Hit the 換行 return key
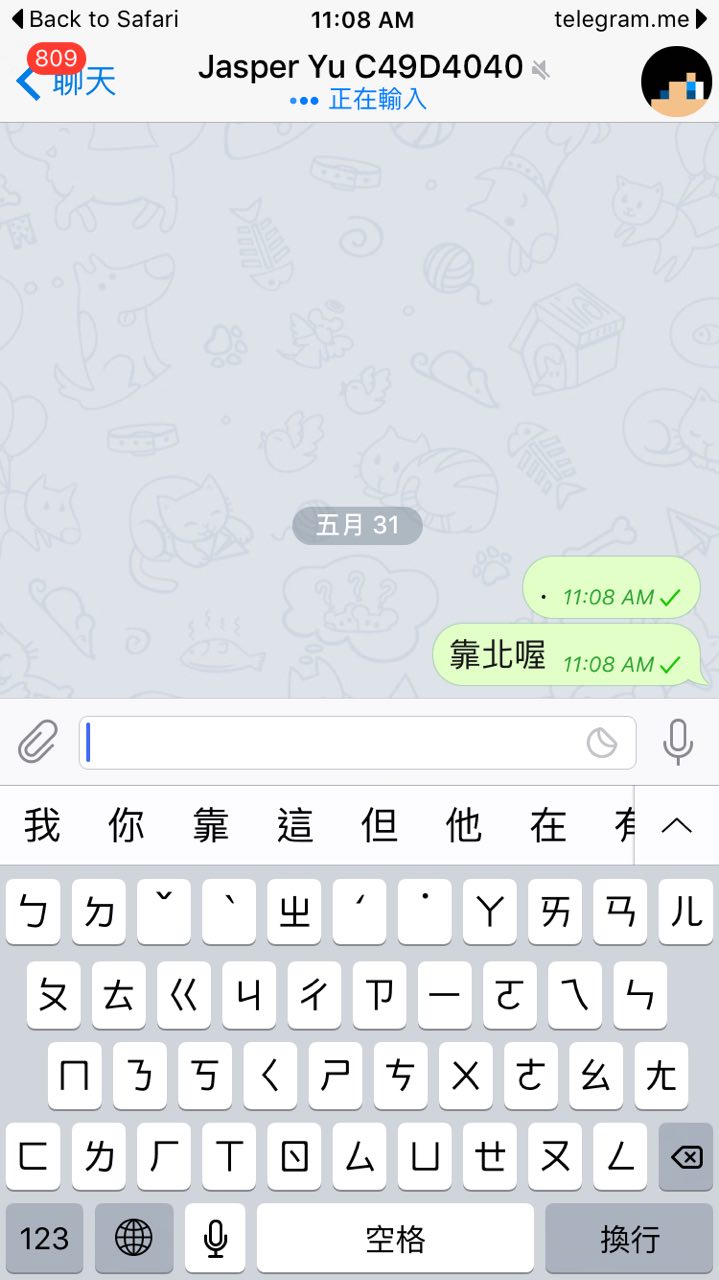This screenshot has height=1280, width=719. (629, 1239)
